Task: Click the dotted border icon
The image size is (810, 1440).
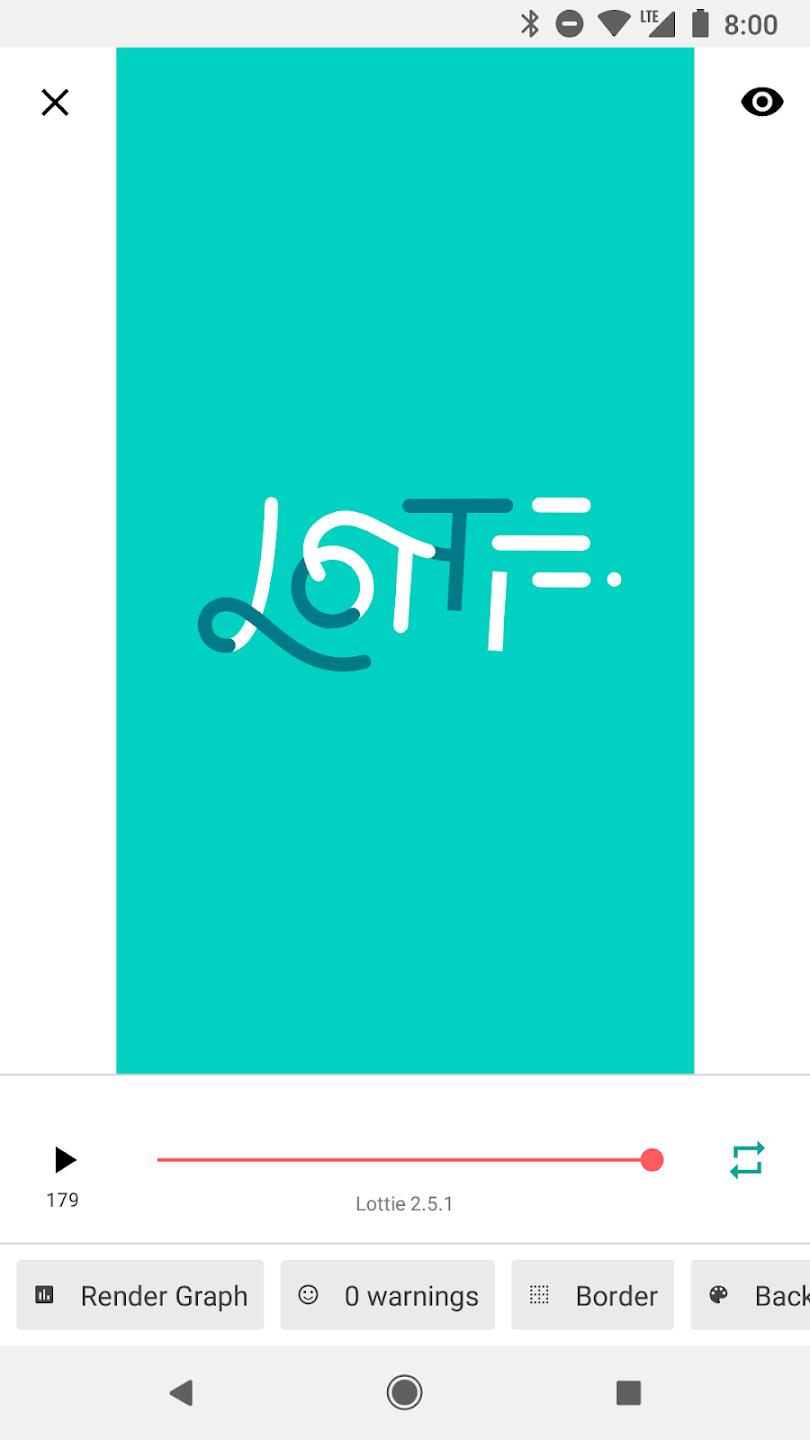Action: [x=538, y=1294]
